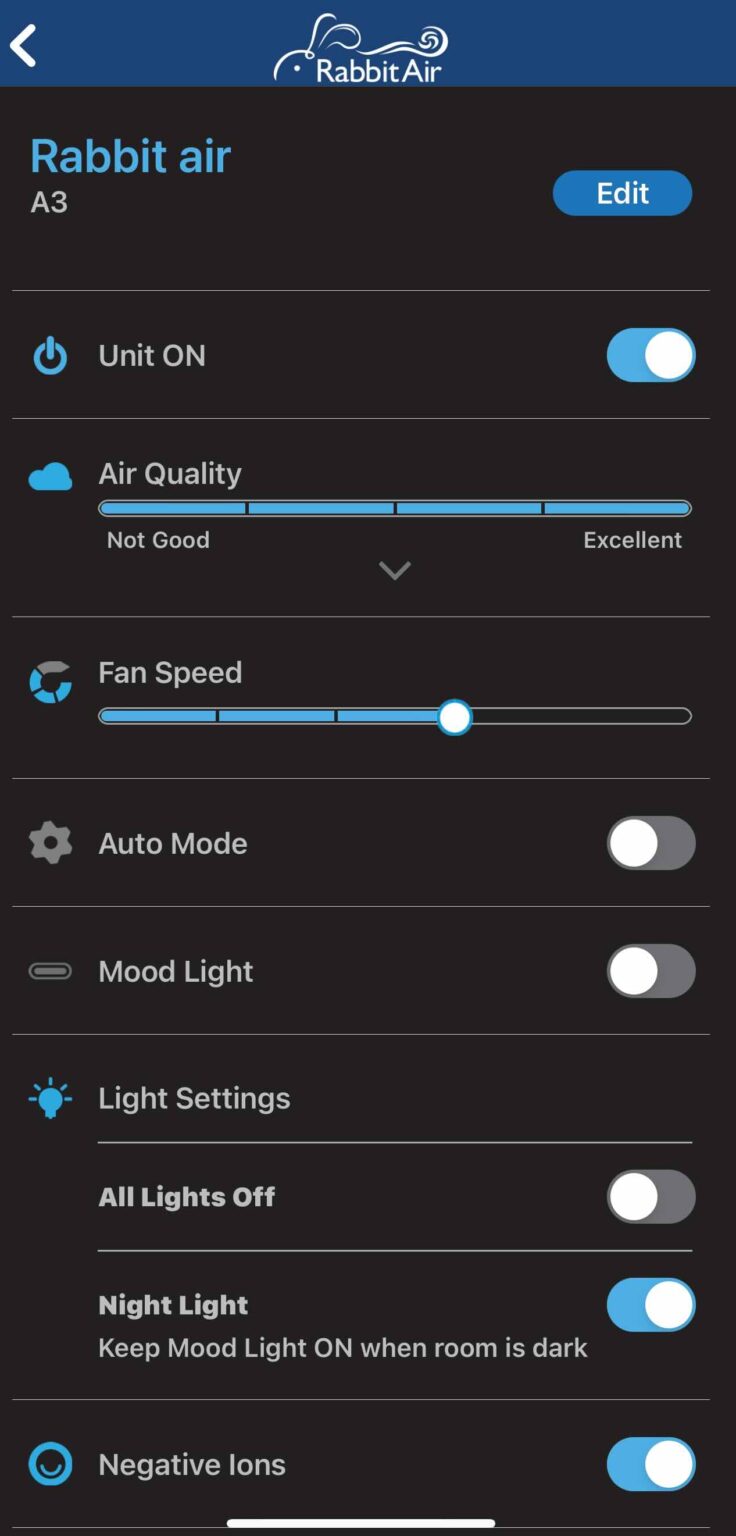Tap the Light Settings bulb icon
736x1536 pixels.
point(49,1098)
